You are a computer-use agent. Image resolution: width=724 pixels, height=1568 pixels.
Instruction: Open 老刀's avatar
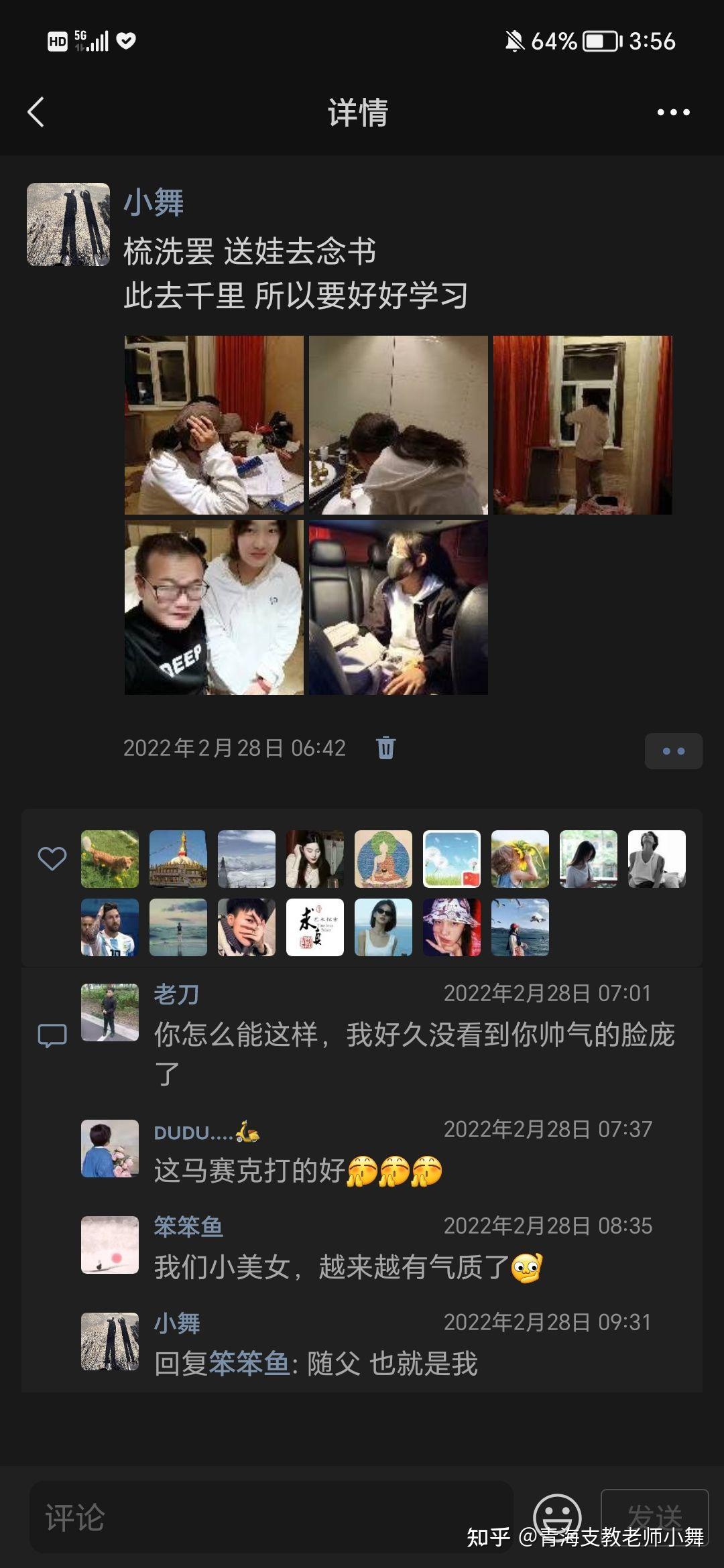pos(110,1012)
